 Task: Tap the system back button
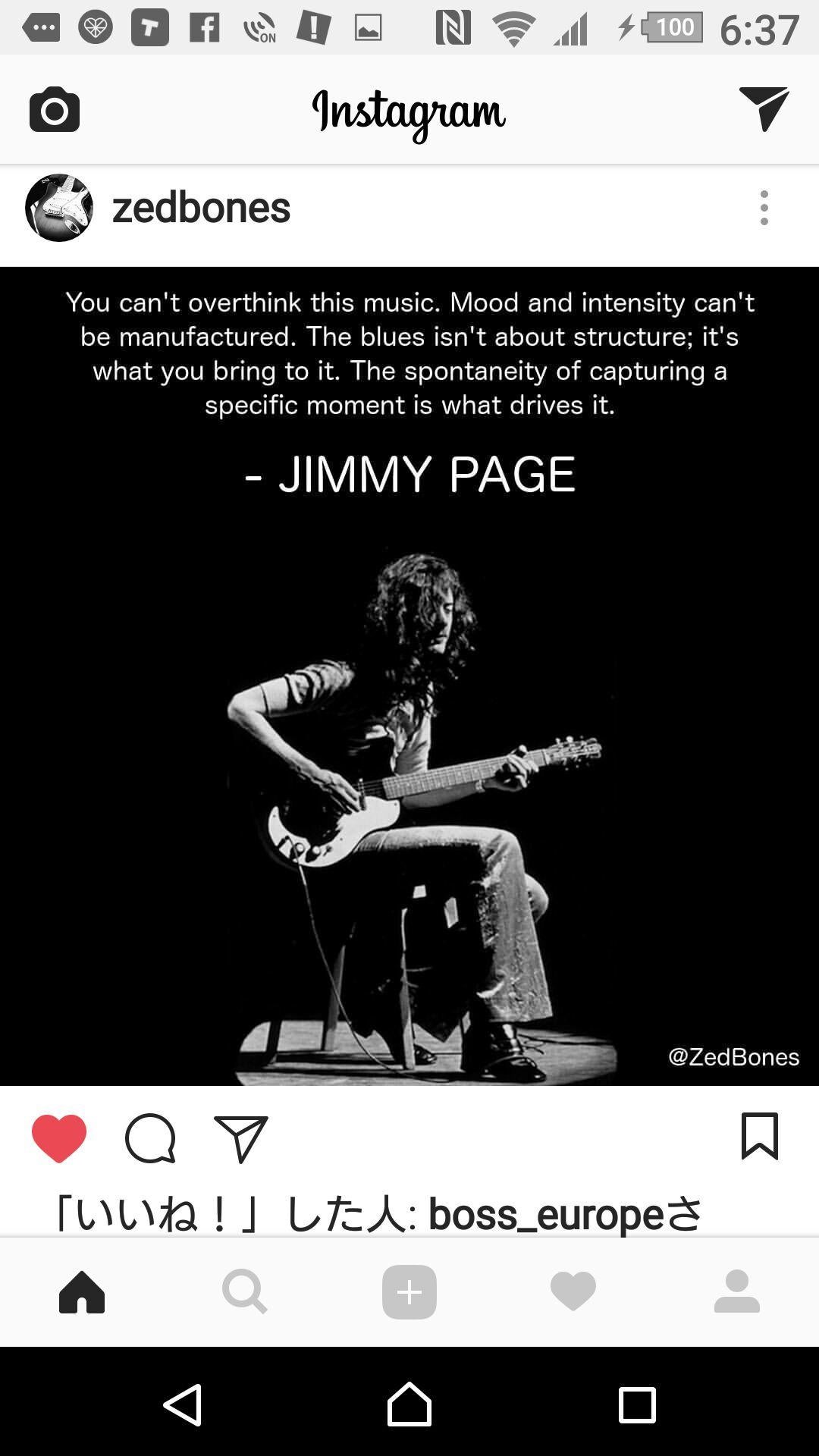(x=183, y=1405)
